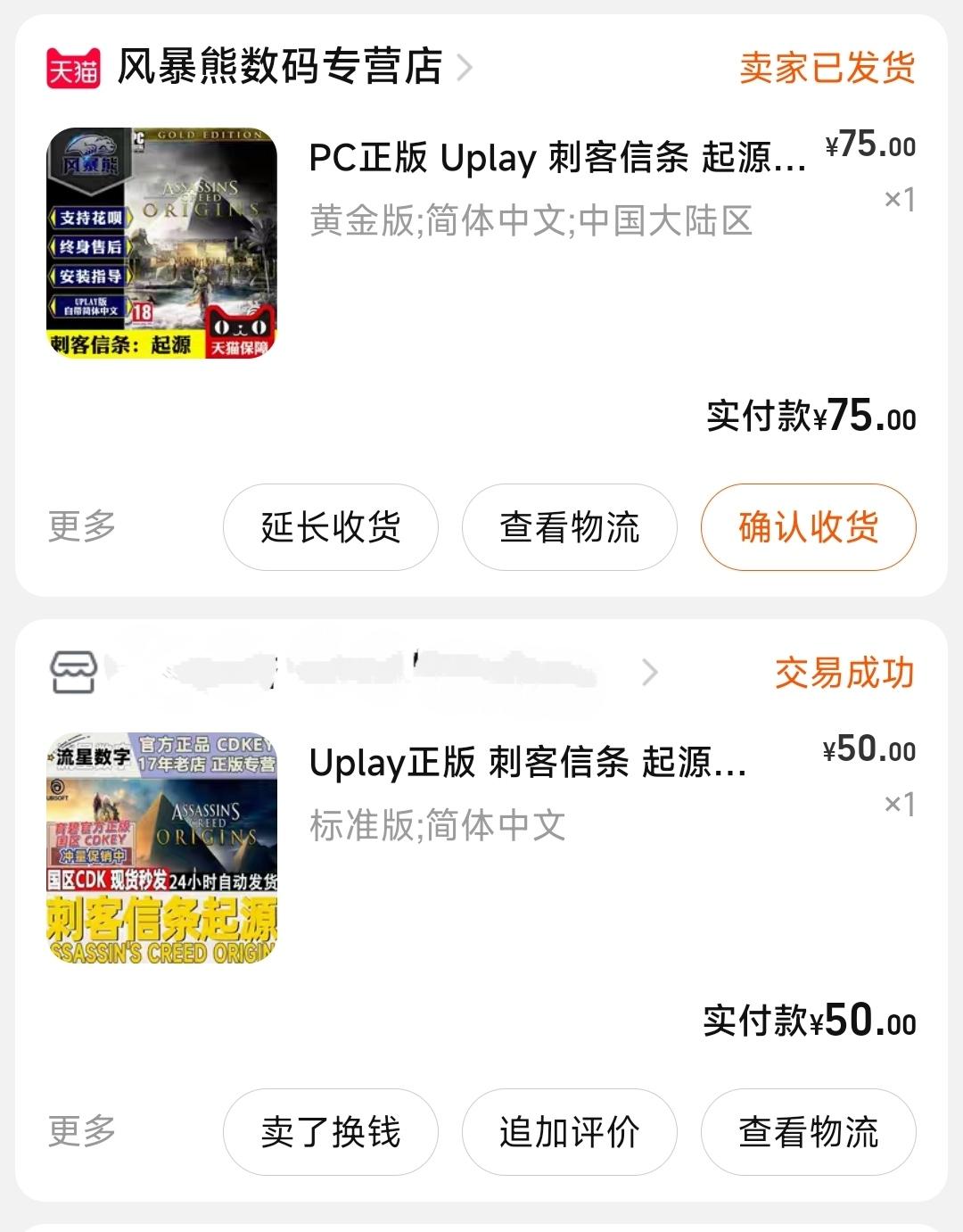963x1232 pixels.
Task: Tap 延长收货 for the ¥75 order
Action: coord(330,527)
